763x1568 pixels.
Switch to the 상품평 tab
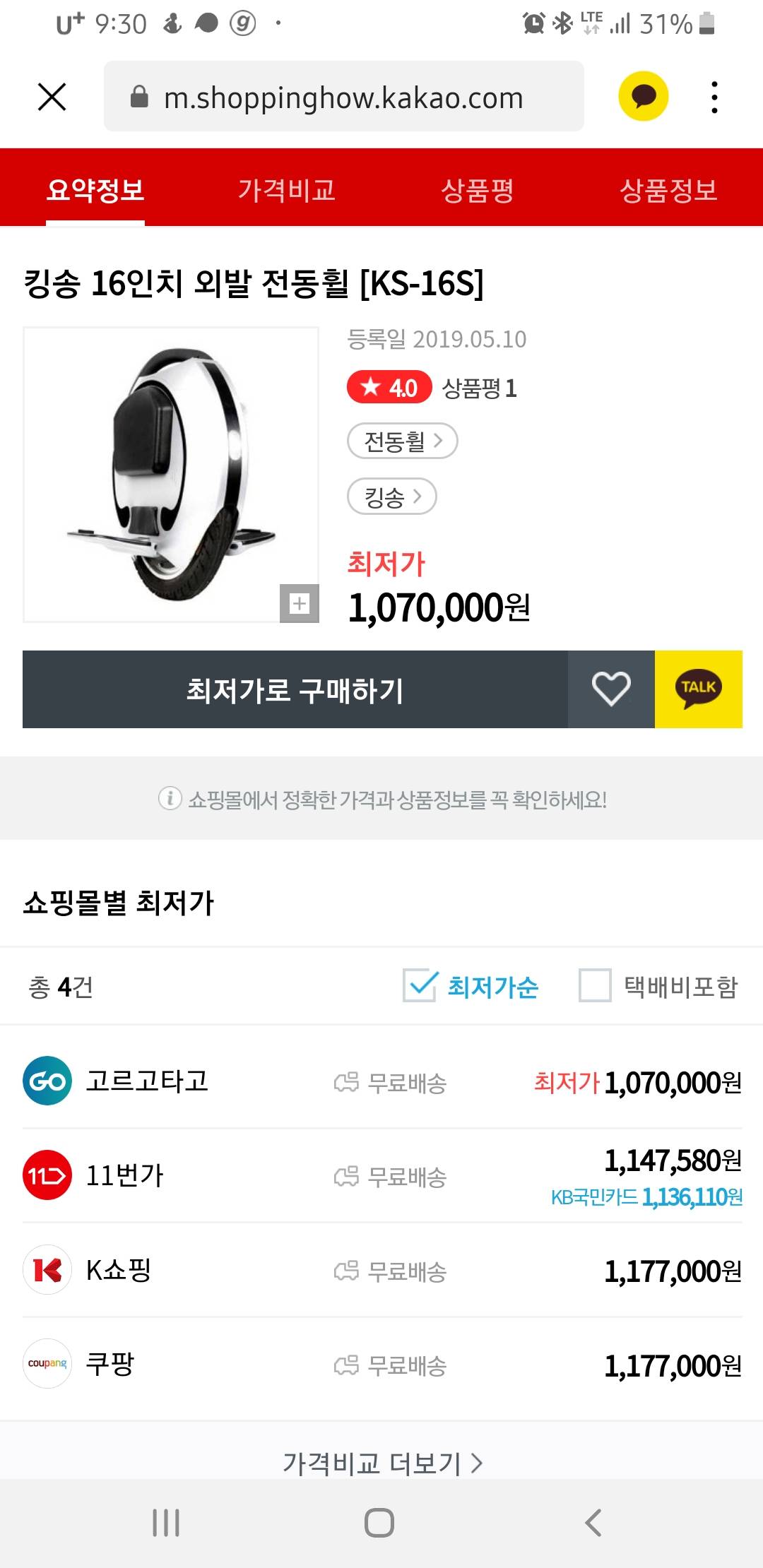(477, 190)
